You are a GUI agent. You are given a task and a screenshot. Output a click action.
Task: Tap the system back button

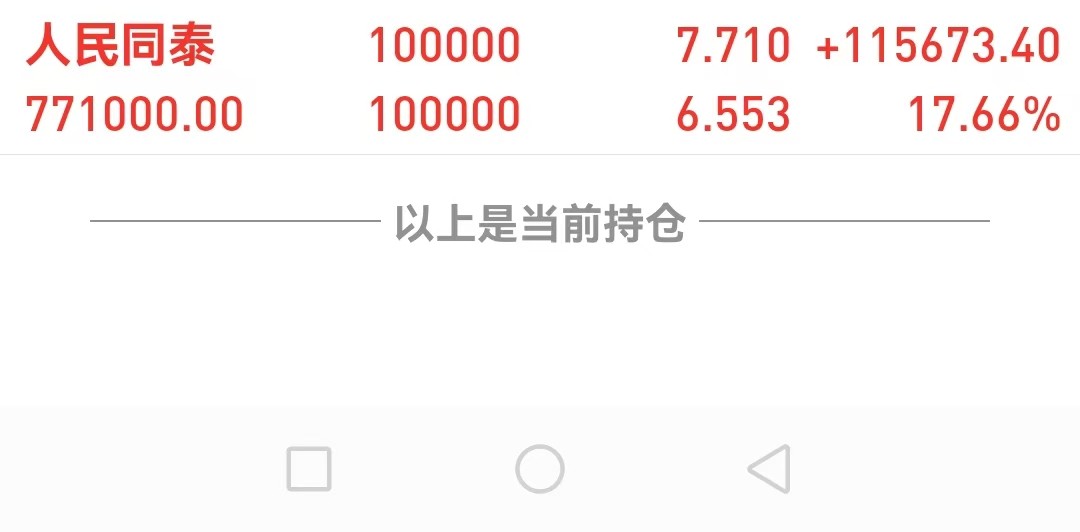coord(769,468)
